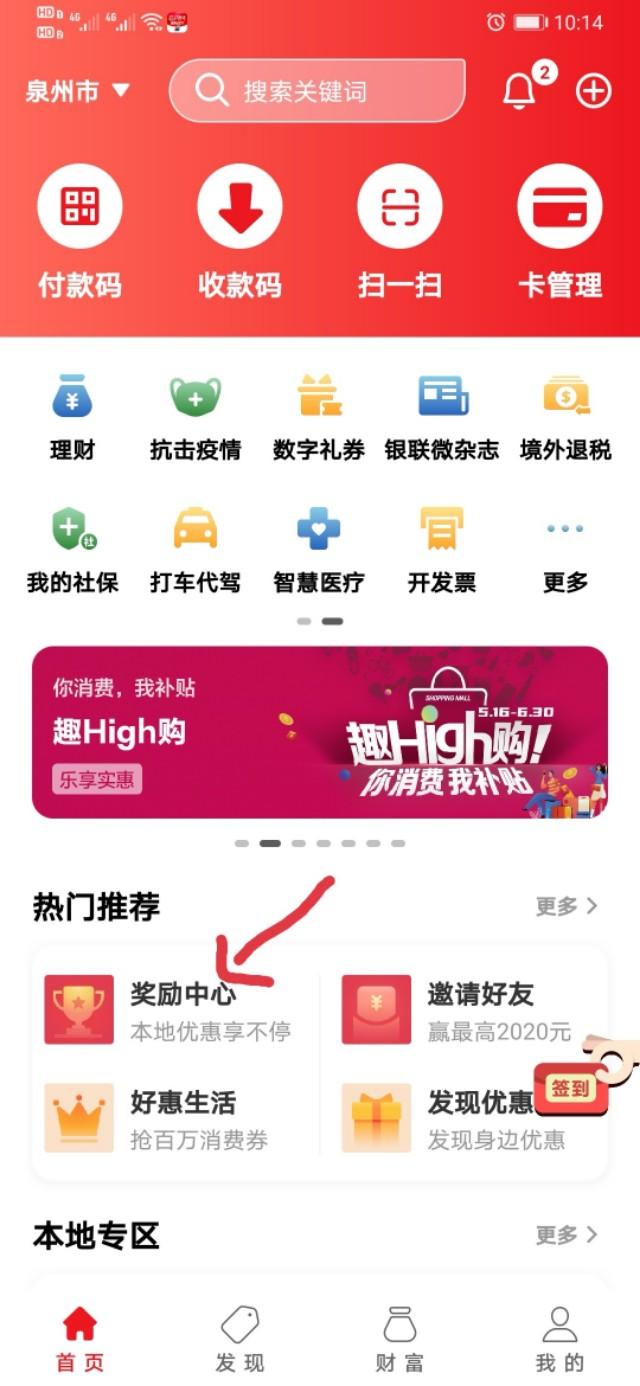Switch to the 我的 tab
Screen dimensions: 640x1386
560,1338
